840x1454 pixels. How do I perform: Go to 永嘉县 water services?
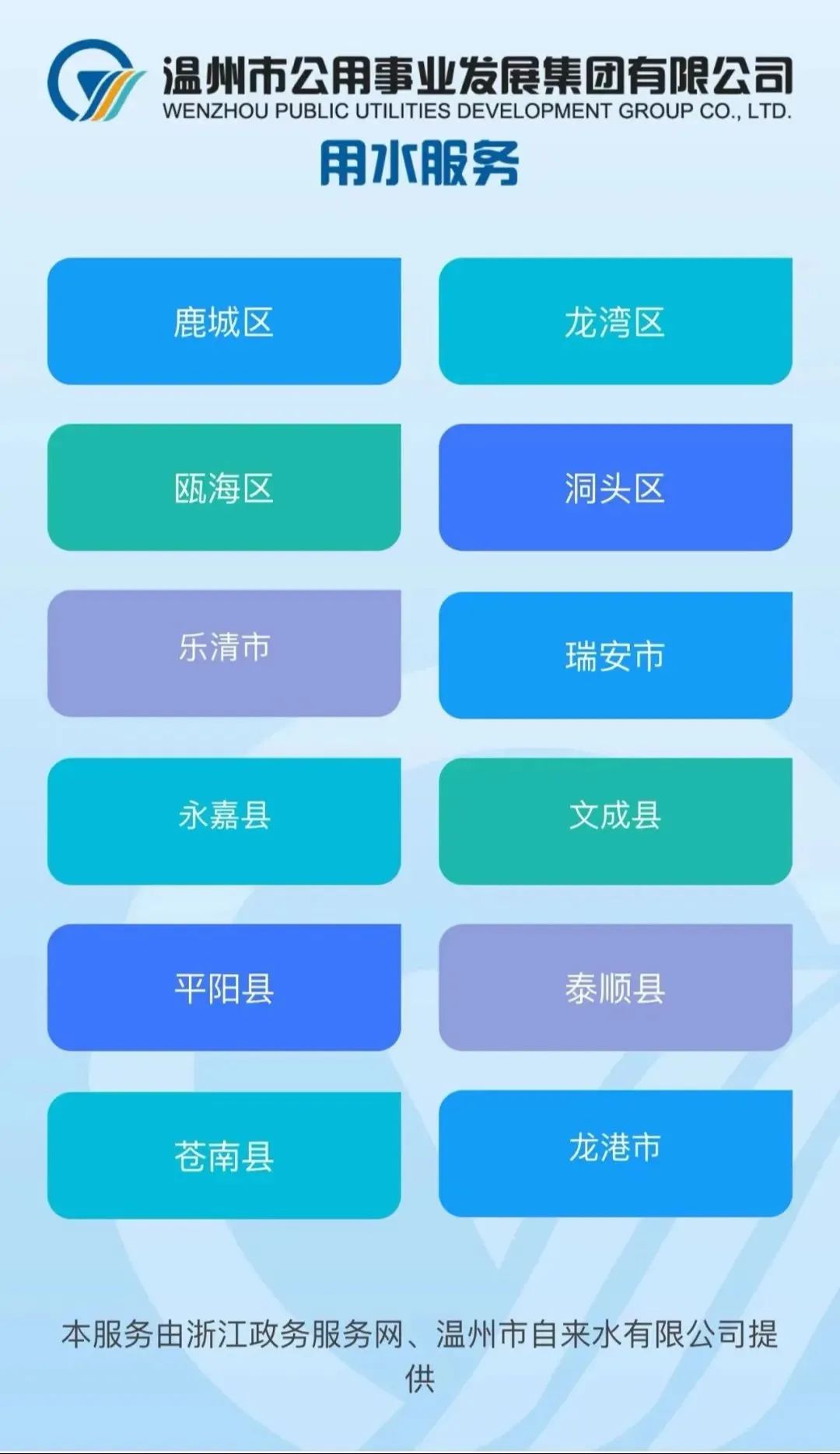(224, 821)
